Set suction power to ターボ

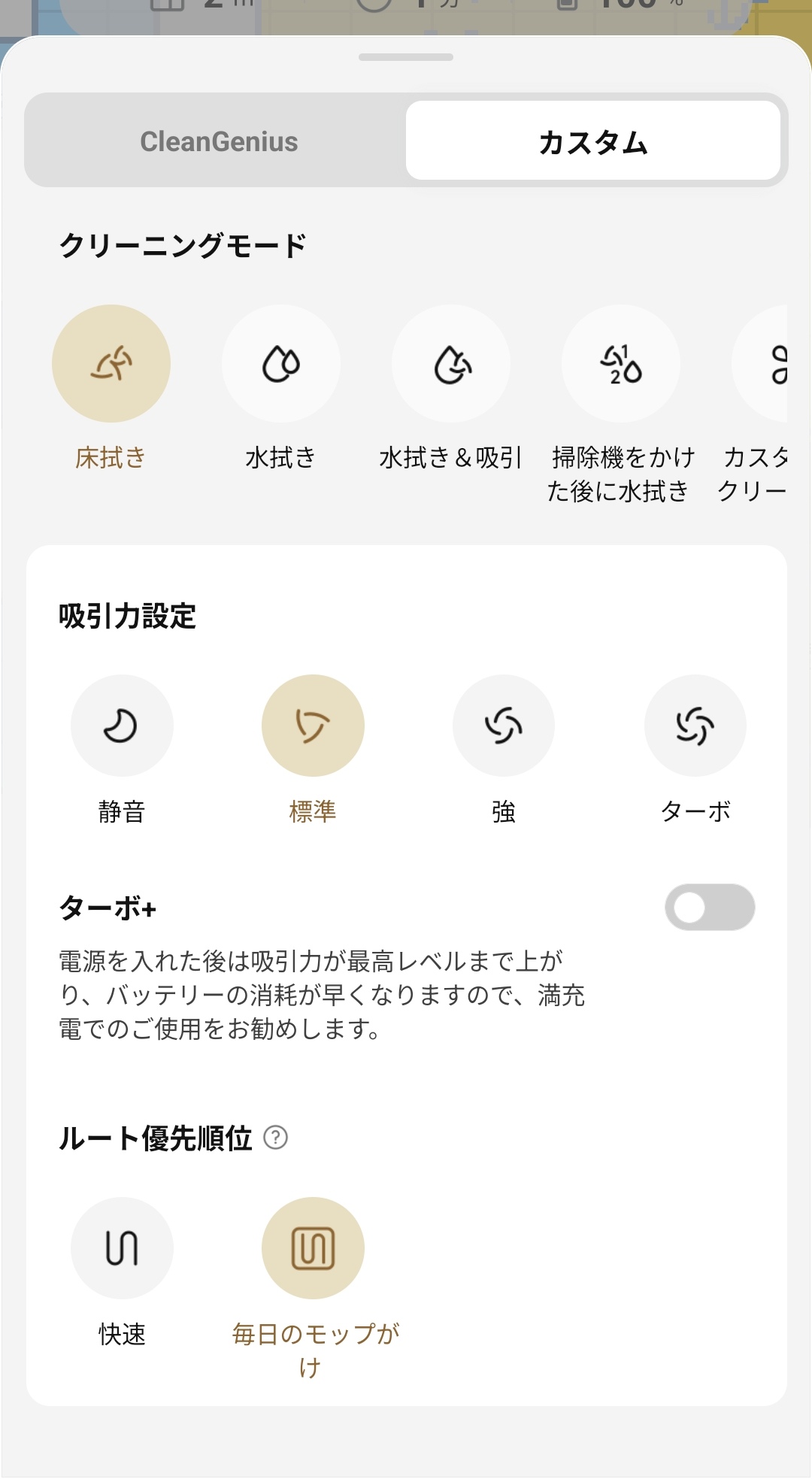tap(695, 726)
